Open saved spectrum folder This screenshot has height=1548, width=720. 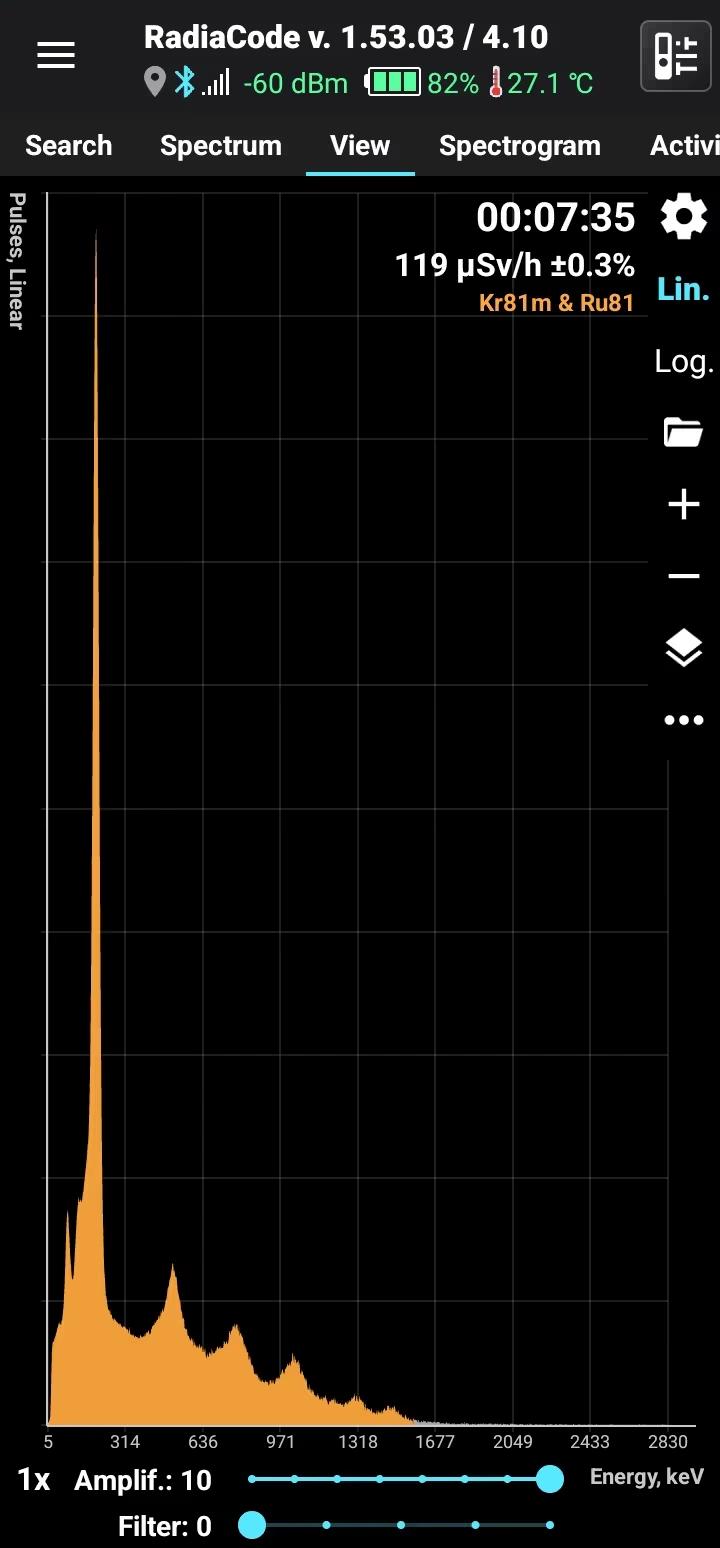coord(684,433)
